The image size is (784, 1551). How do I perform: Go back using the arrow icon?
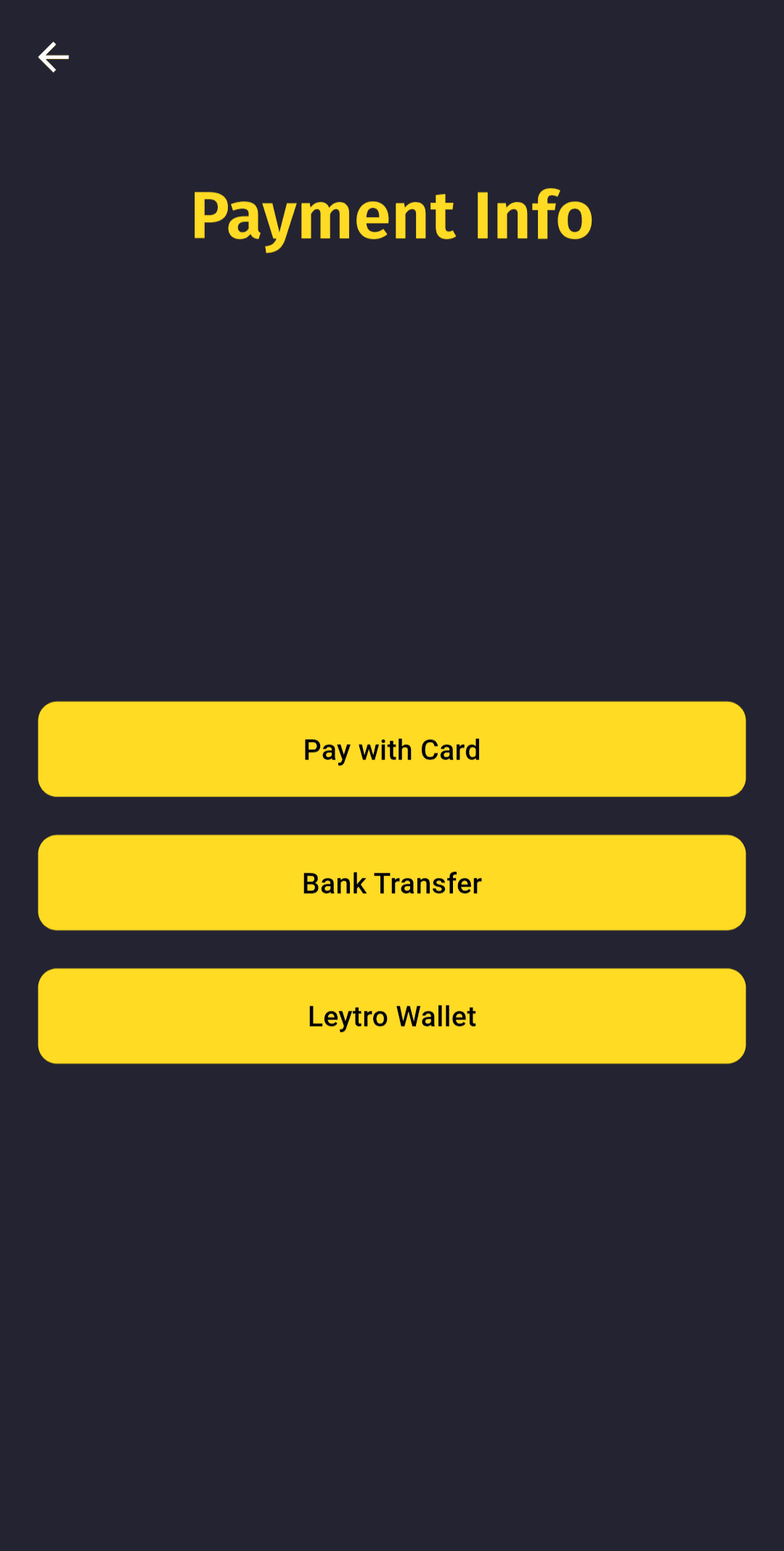pyautogui.click(x=53, y=57)
